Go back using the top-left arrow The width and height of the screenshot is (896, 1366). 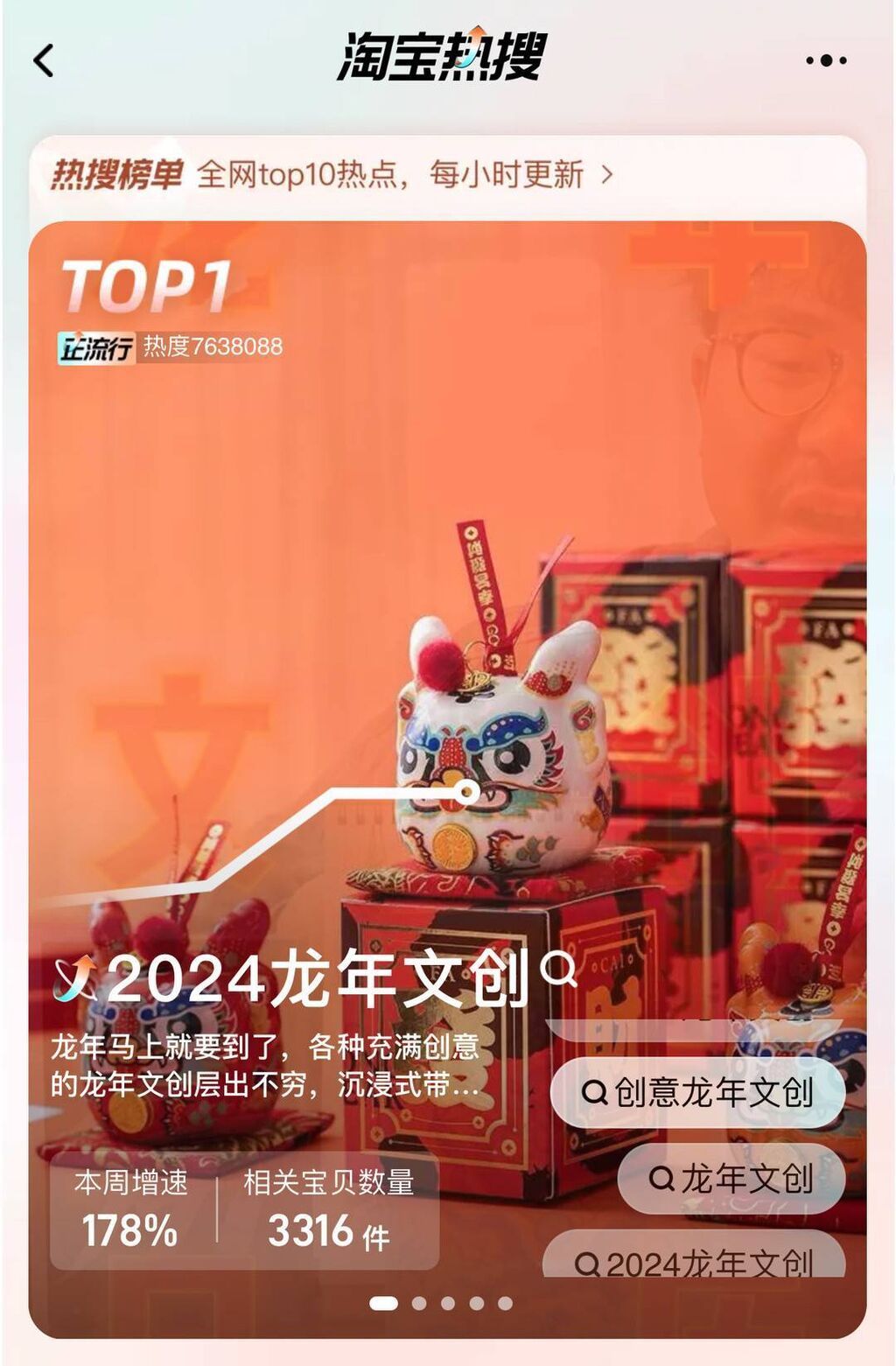click(x=44, y=61)
